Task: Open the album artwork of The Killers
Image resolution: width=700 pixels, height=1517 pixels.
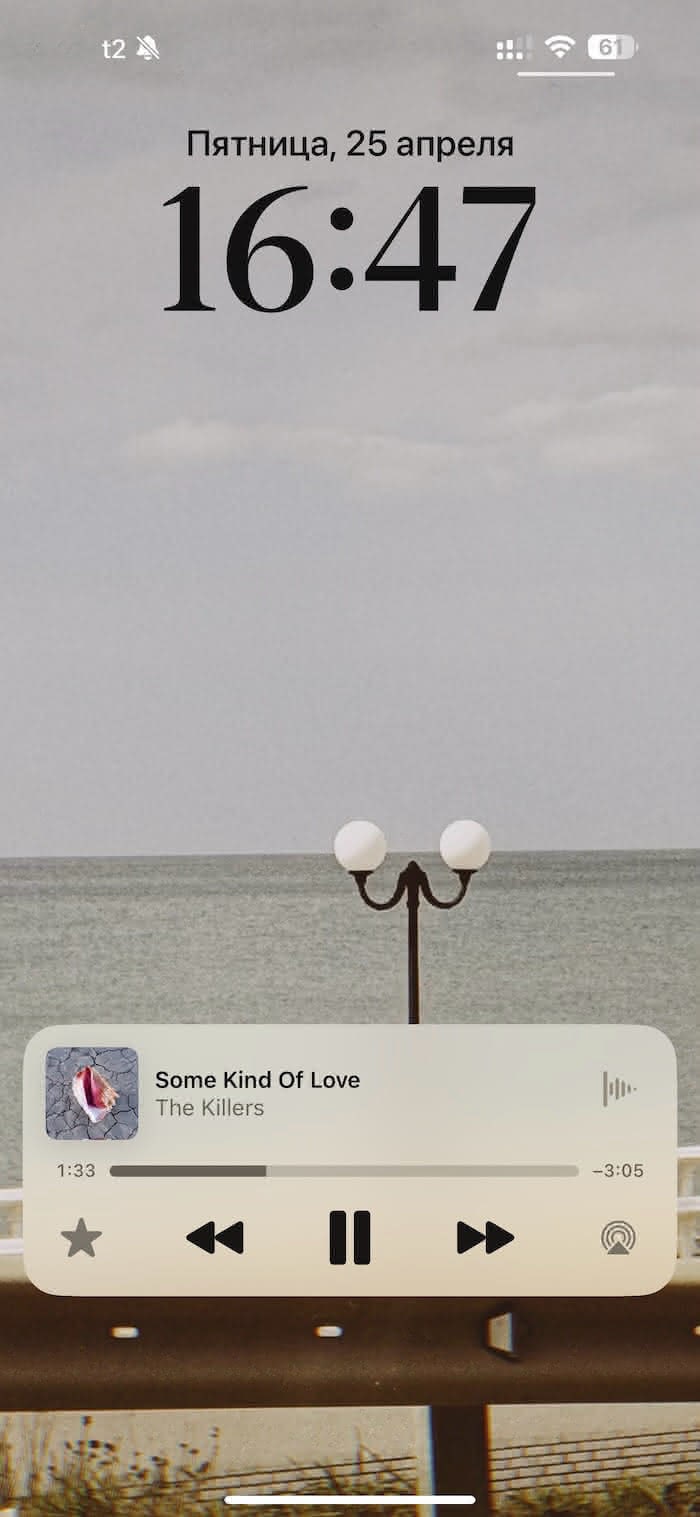Action: [x=92, y=1093]
